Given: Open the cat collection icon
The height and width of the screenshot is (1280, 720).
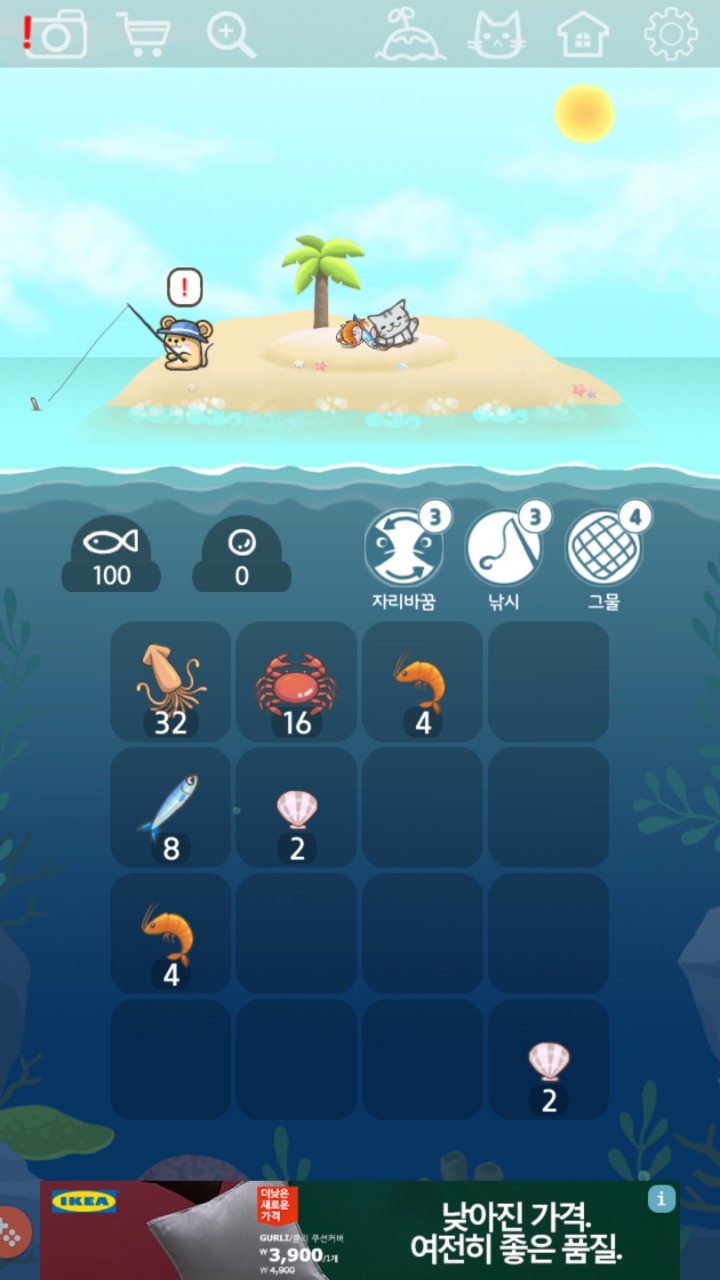Looking at the screenshot, I should coord(497,35).
